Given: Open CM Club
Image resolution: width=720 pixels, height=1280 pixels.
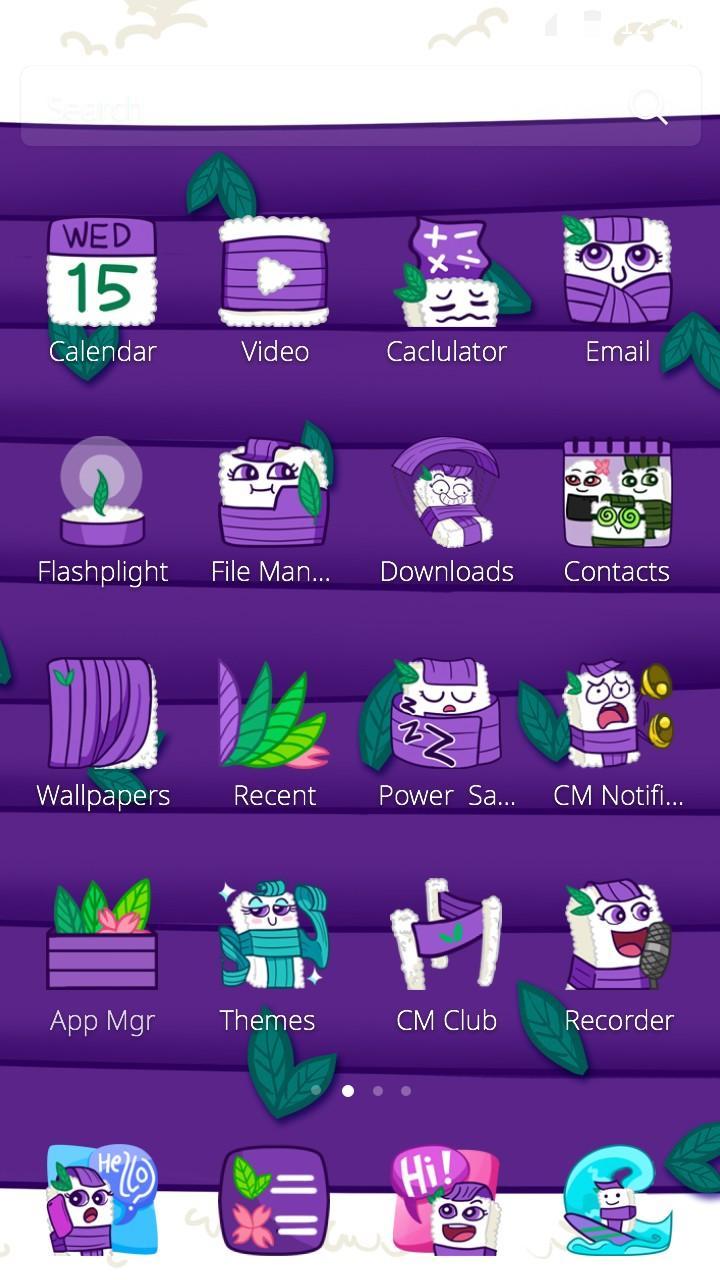Looking at the screenshot, I should (x=446, y=935).
